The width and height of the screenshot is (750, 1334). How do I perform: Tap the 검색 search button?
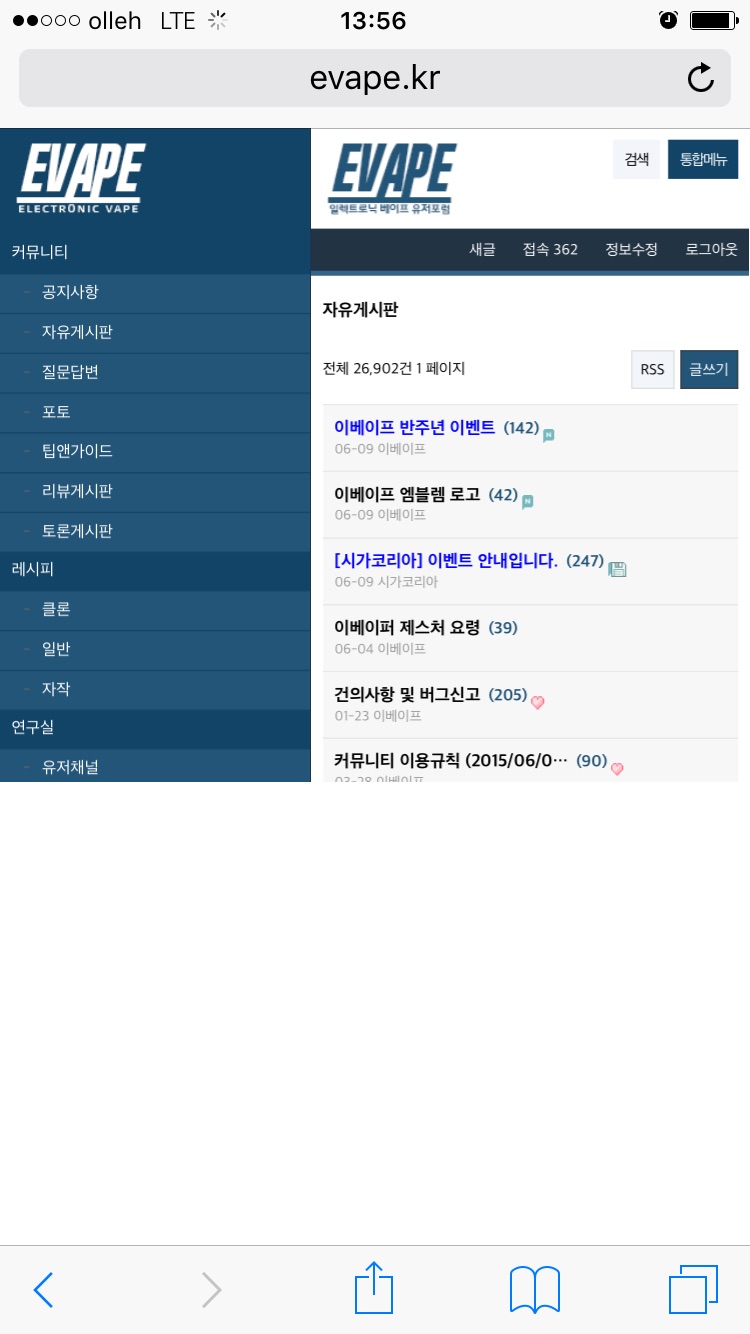(636, 159)
